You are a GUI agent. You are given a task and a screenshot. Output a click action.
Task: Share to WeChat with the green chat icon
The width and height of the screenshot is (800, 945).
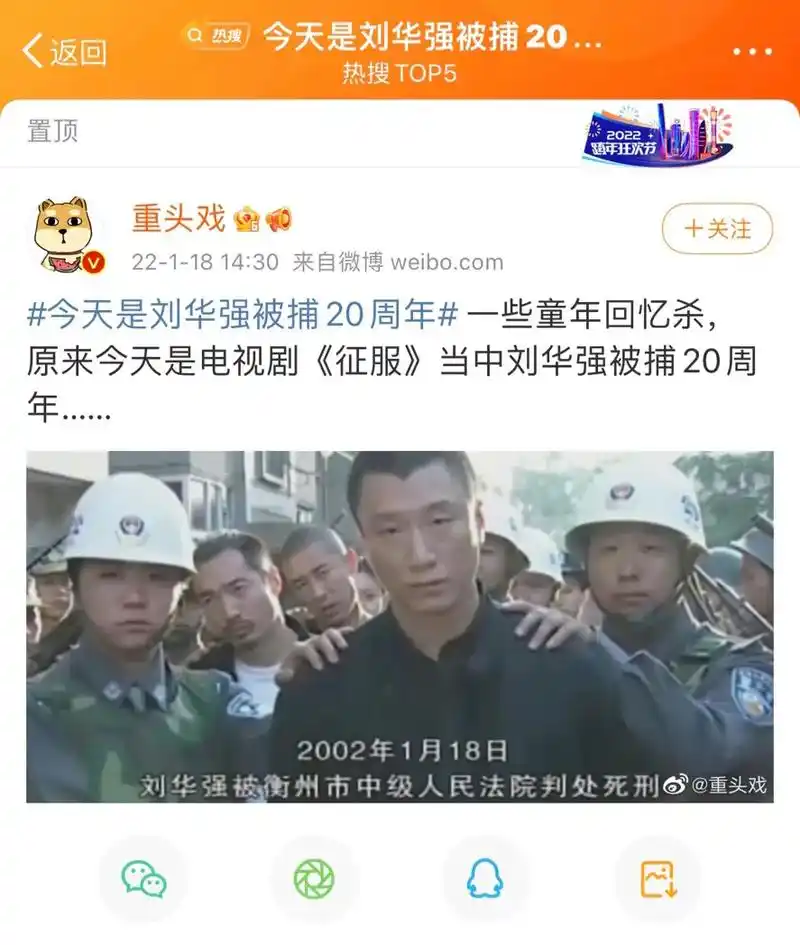[143, 879]
